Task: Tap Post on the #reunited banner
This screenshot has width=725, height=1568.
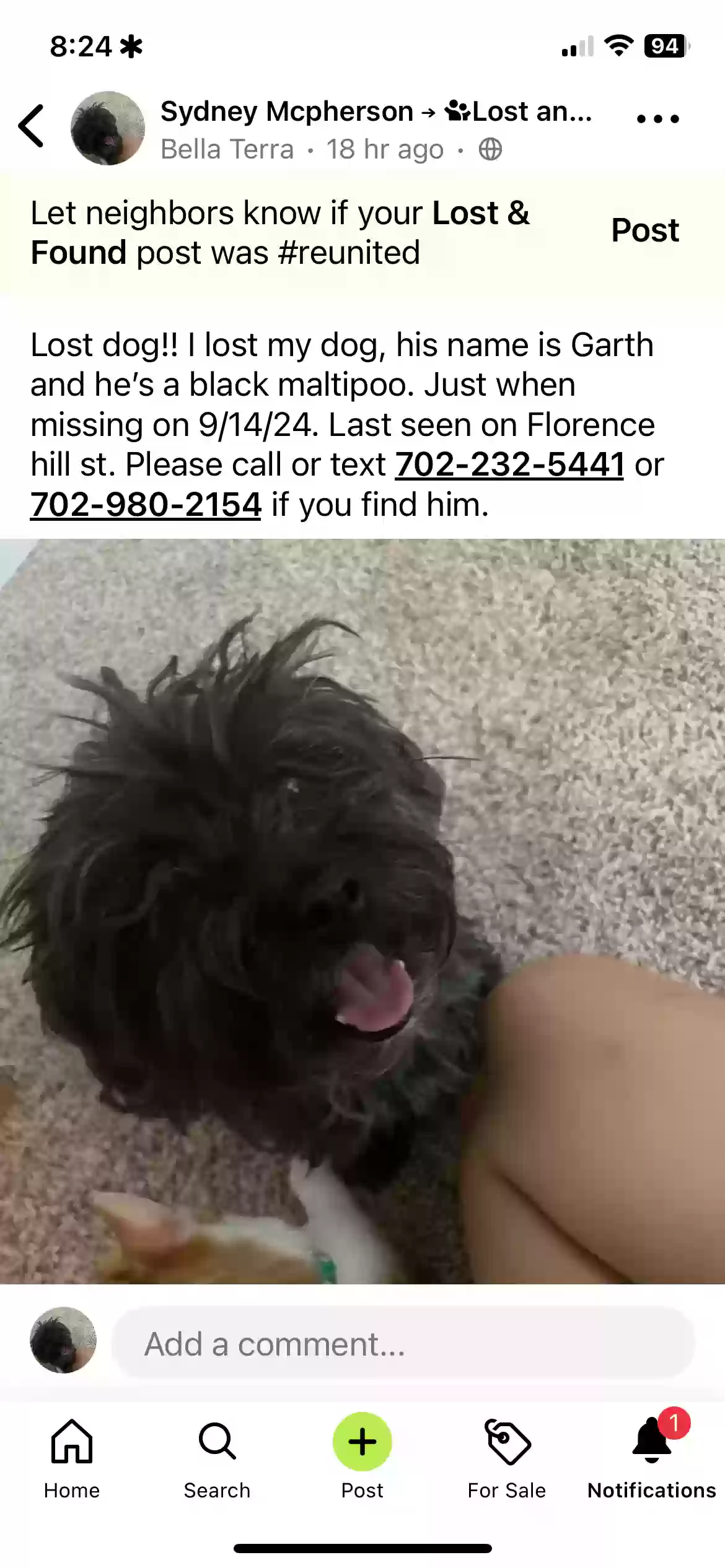Action: [x=644, y=230]
